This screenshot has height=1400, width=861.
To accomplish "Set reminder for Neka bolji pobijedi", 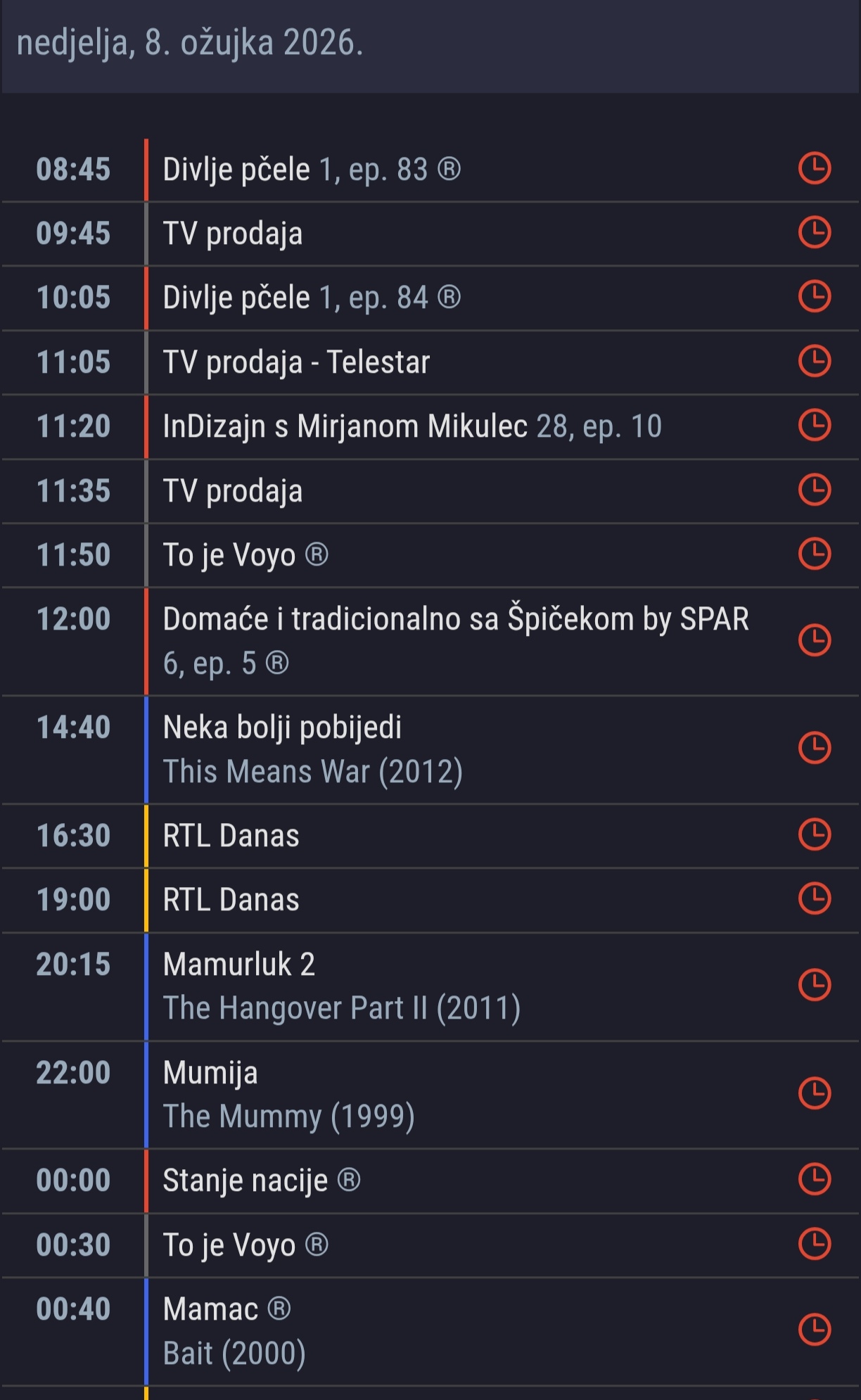I will (815, 748).
